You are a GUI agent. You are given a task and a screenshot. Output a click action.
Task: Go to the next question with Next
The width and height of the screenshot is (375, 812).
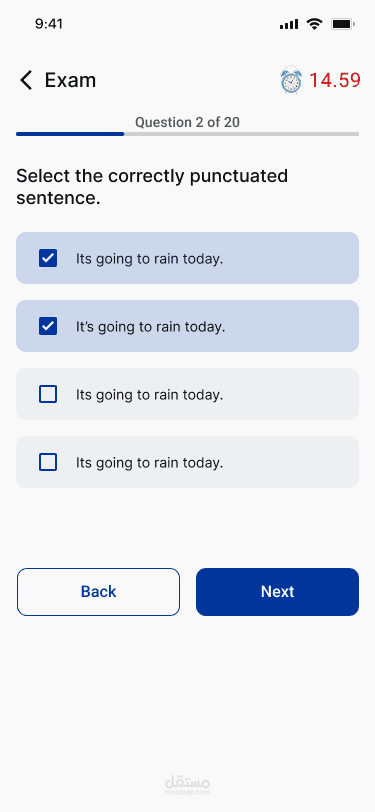[277, 592]
